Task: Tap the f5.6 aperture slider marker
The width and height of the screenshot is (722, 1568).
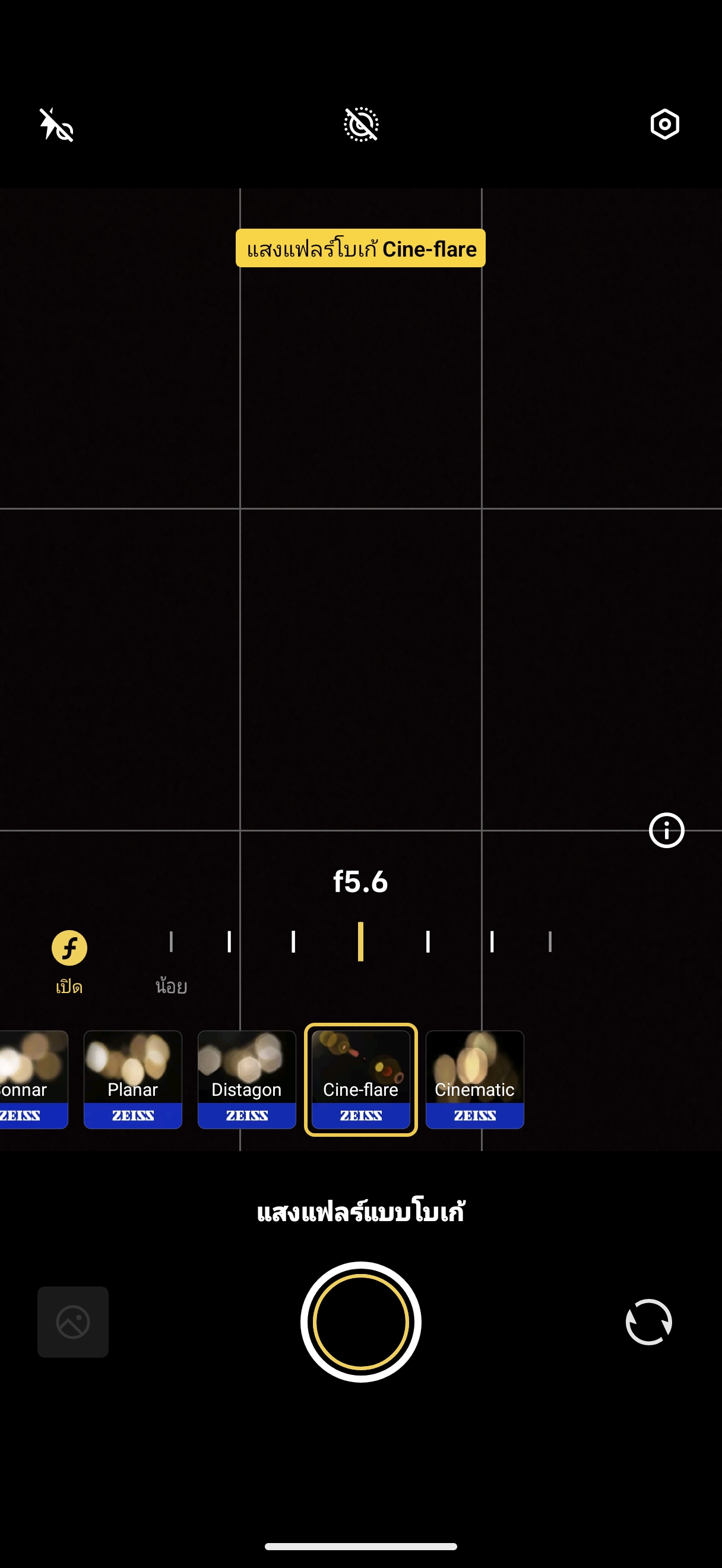Action: 360,941
